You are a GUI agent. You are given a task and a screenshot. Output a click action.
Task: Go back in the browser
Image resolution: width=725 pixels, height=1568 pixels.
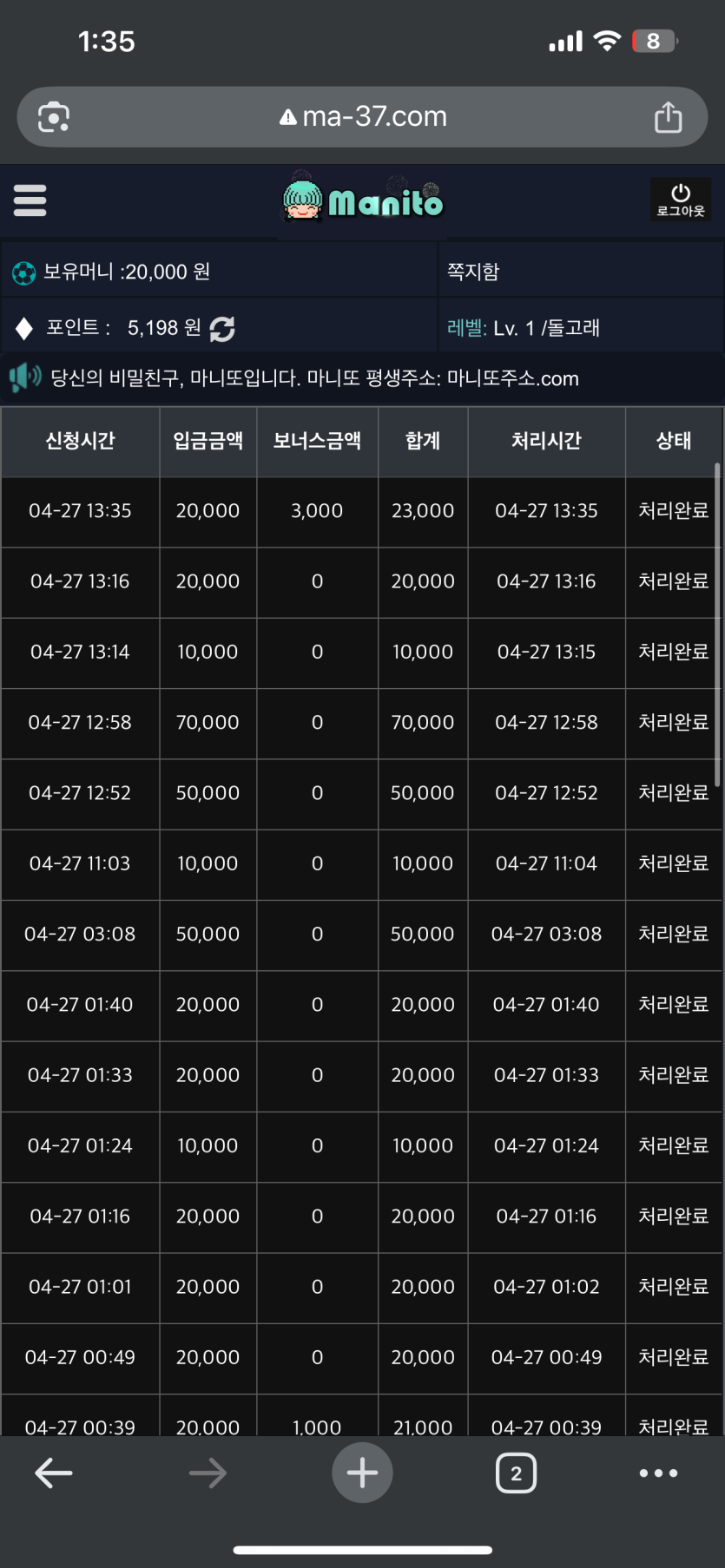(x=53, y=1473)
